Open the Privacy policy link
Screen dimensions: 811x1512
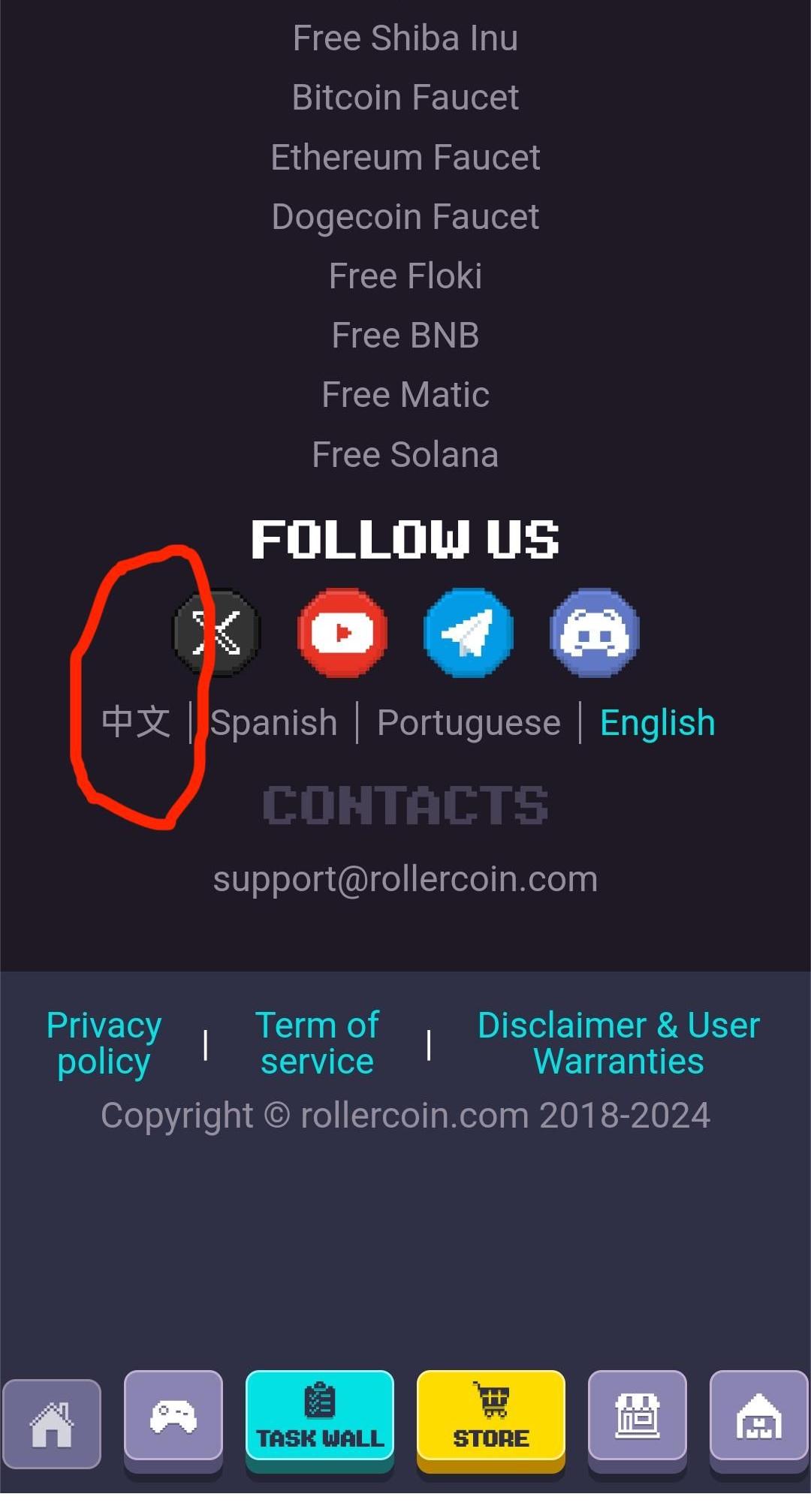[104, 1044]
